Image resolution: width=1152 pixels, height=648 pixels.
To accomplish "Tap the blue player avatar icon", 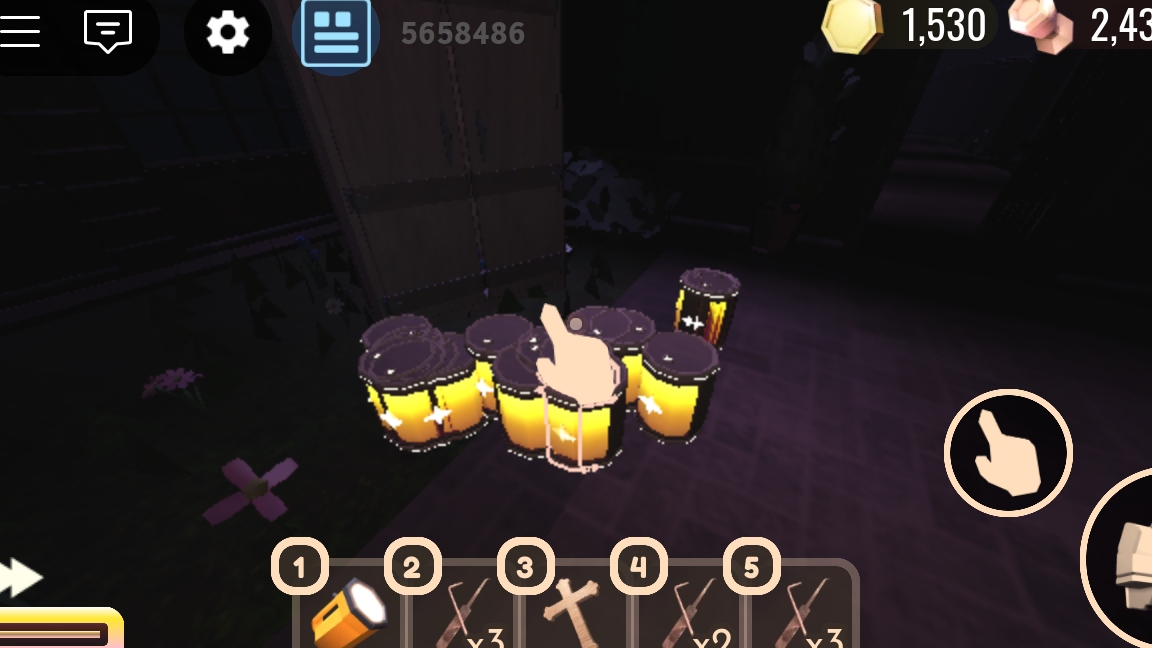I will click(336, 33).
